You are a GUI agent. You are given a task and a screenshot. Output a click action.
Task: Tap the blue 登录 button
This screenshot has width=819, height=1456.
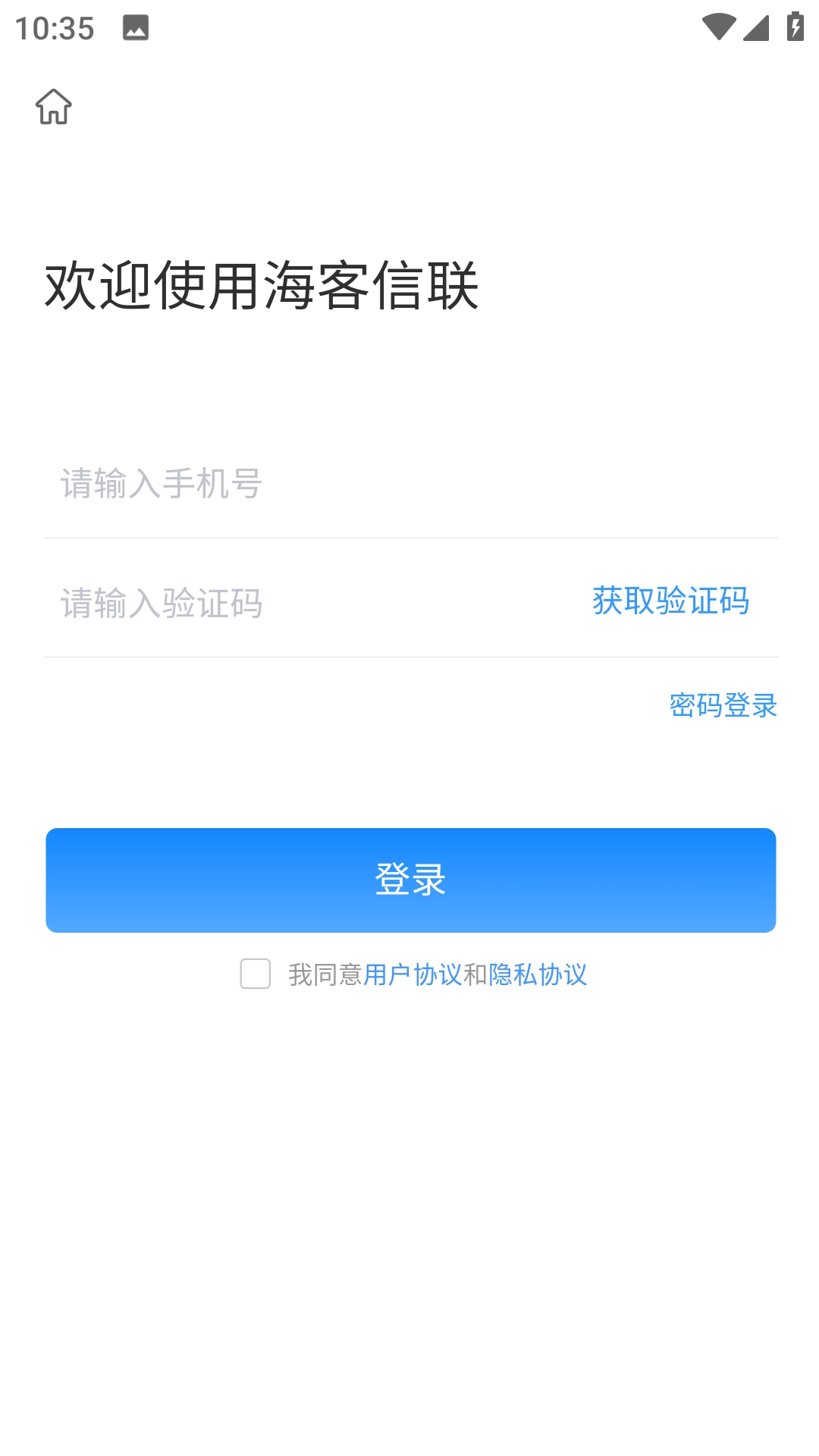(x=410, y=880)
